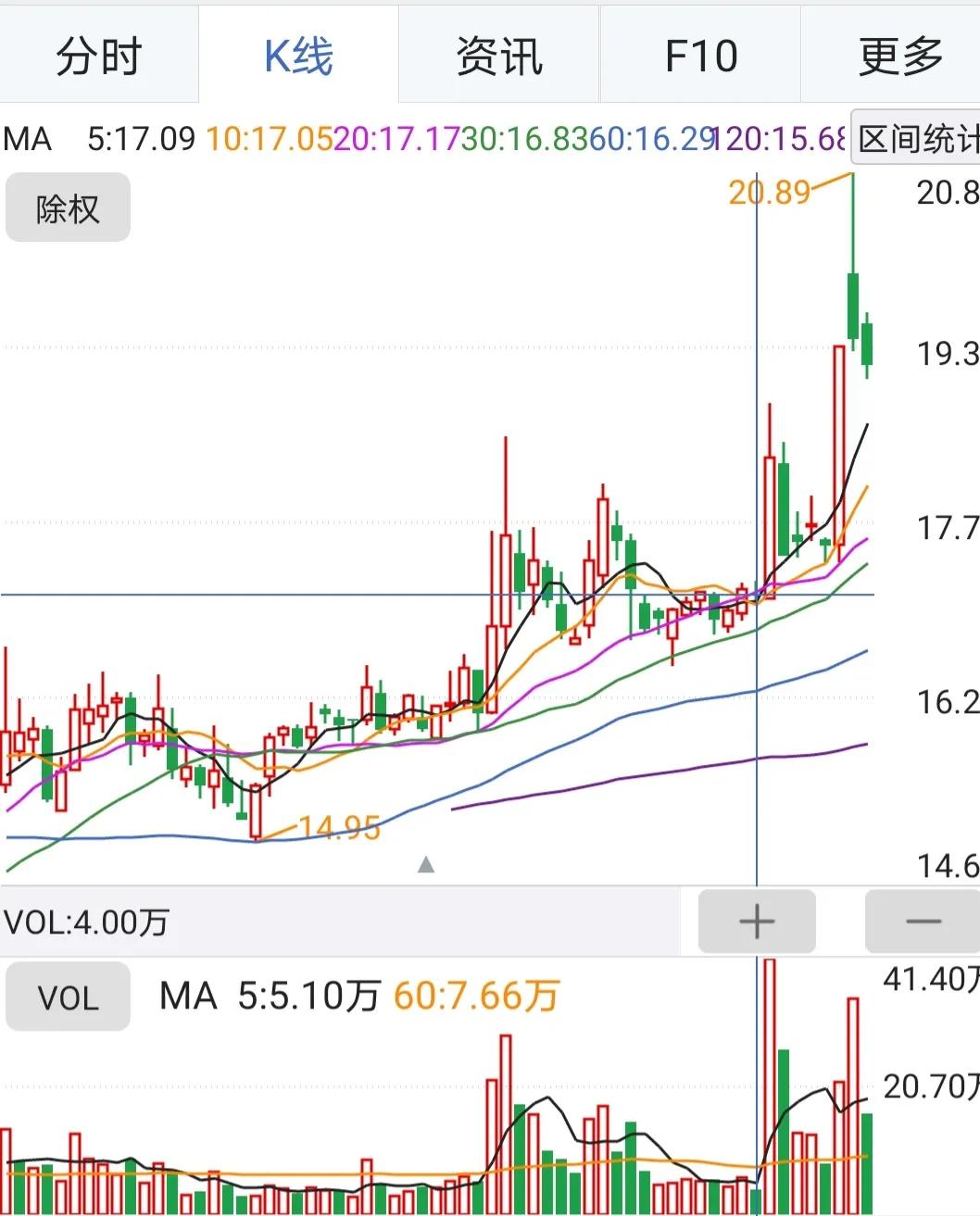
Task: Zoom in using the plus icon
Action: [756, 921]
